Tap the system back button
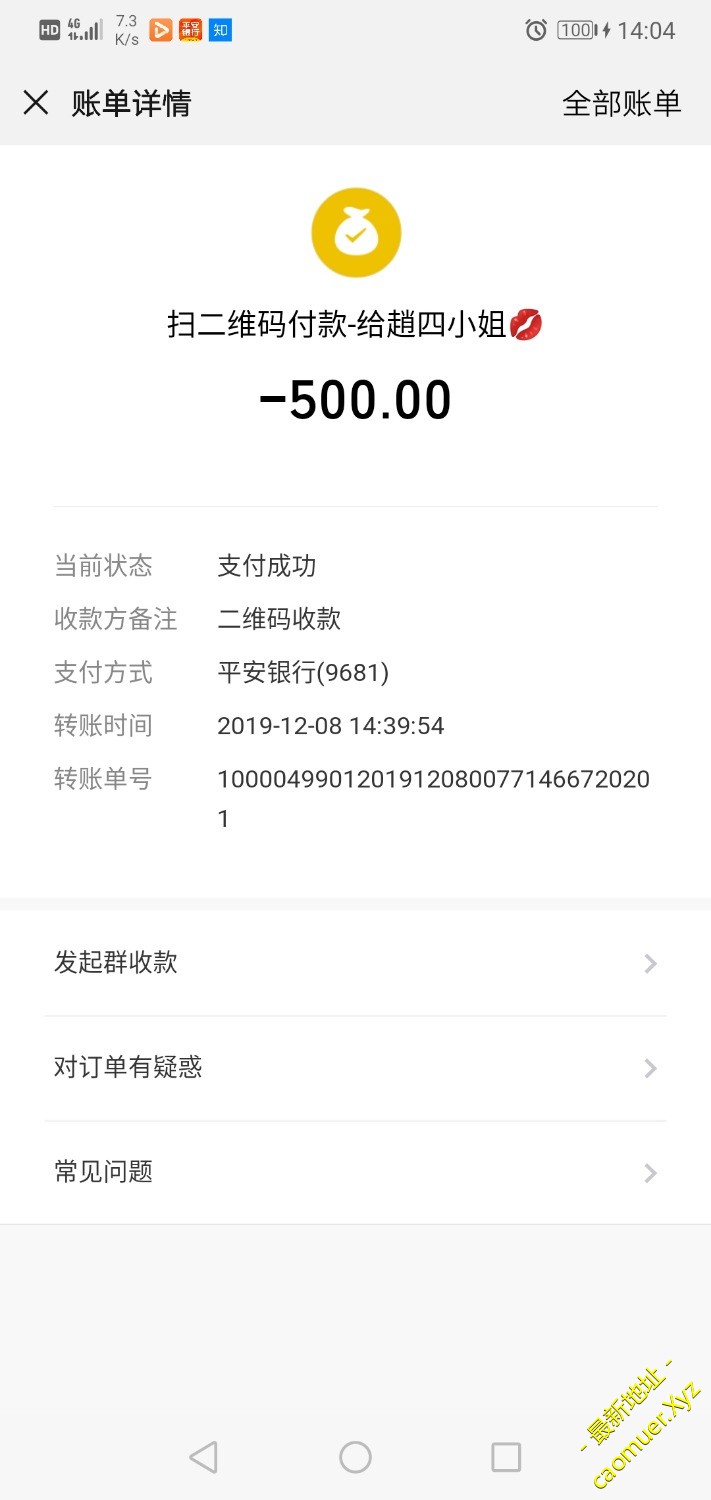This screenshot has height=1500, width=711. click(204, 1457)
